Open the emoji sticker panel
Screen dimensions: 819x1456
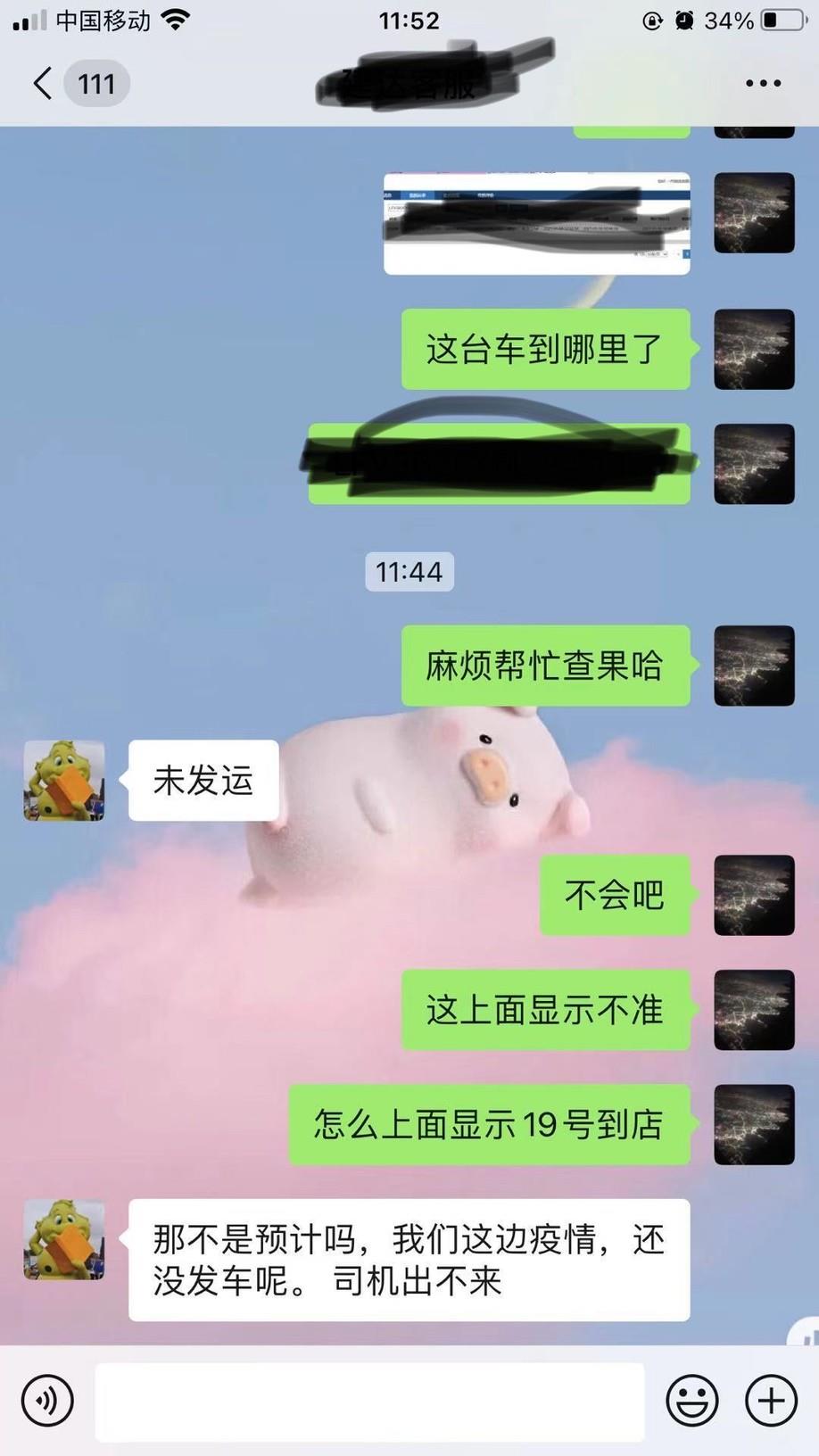click(692, 1401)
